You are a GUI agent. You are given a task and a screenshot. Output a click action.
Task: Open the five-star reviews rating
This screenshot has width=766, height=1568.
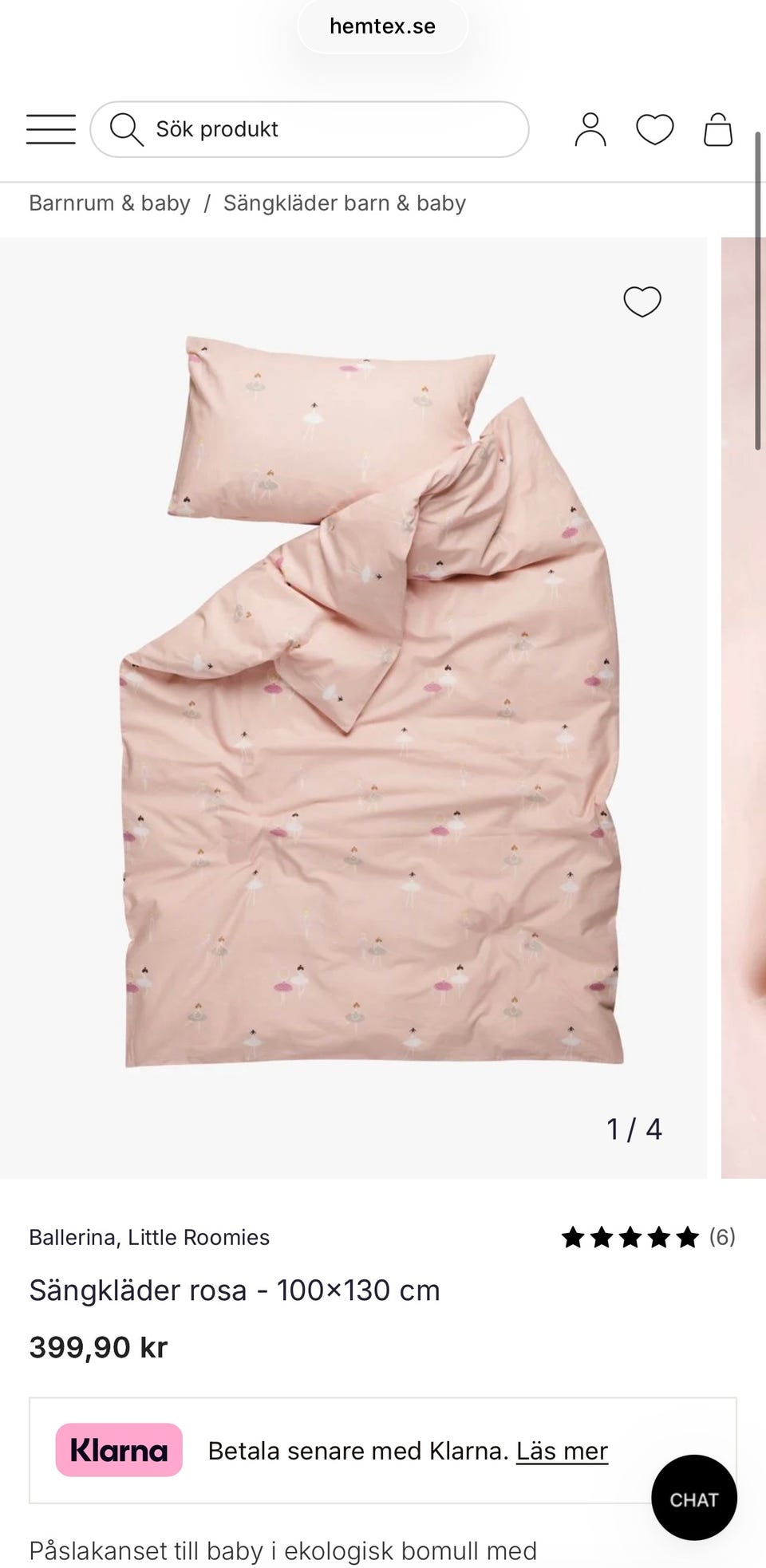[x=646, y=1237]
